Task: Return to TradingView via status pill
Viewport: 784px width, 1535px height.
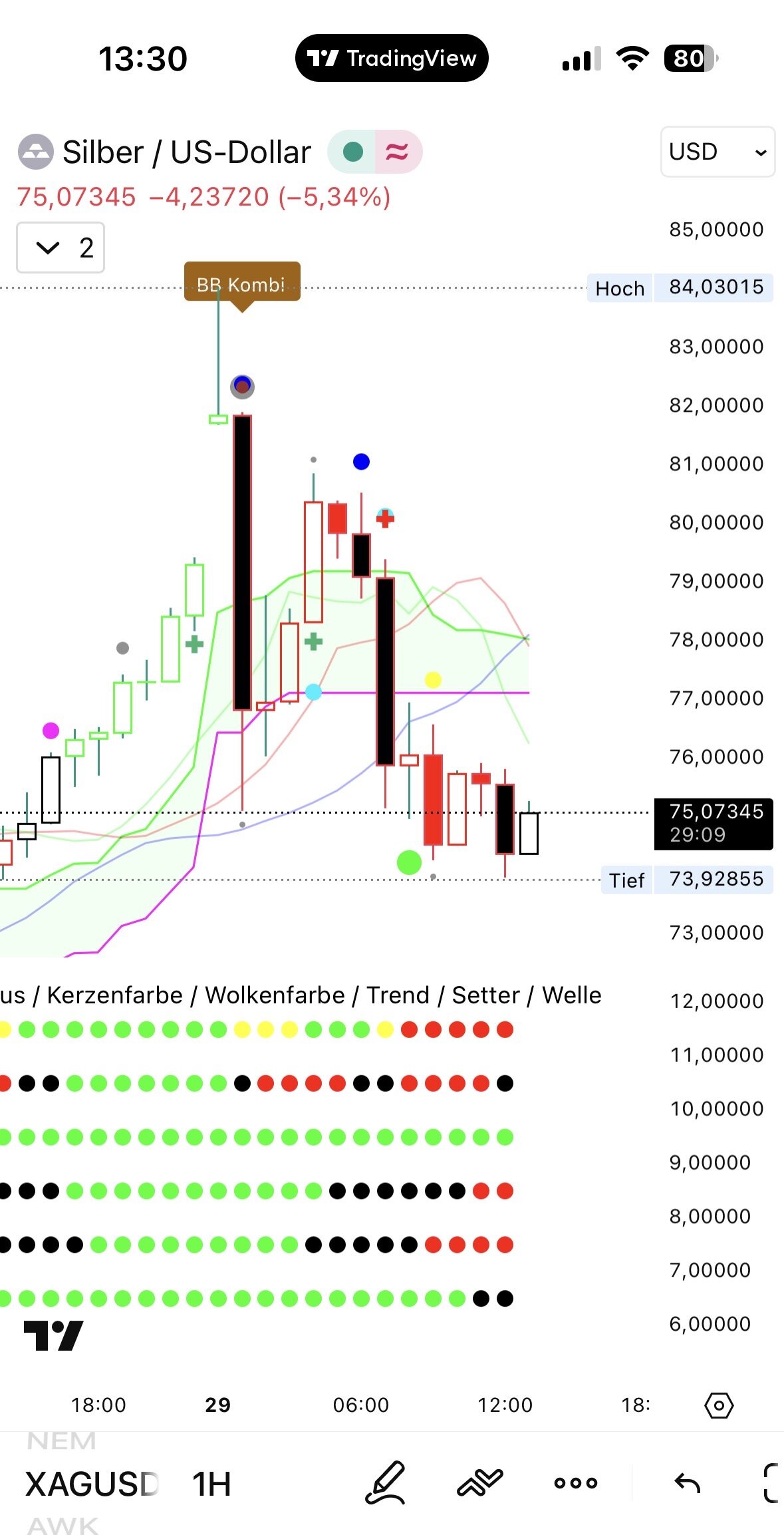Action: click(392, 59)
